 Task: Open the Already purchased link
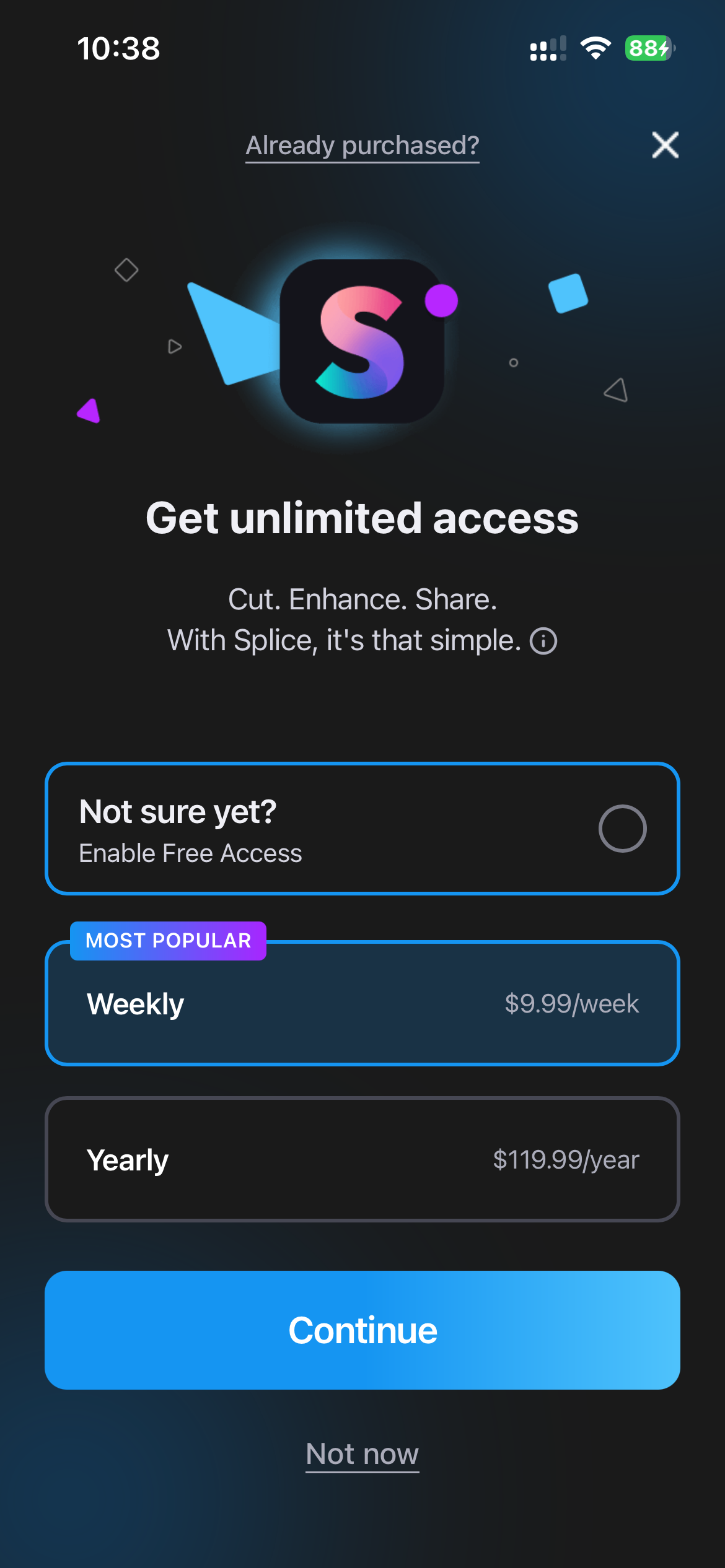coord(362,146)
